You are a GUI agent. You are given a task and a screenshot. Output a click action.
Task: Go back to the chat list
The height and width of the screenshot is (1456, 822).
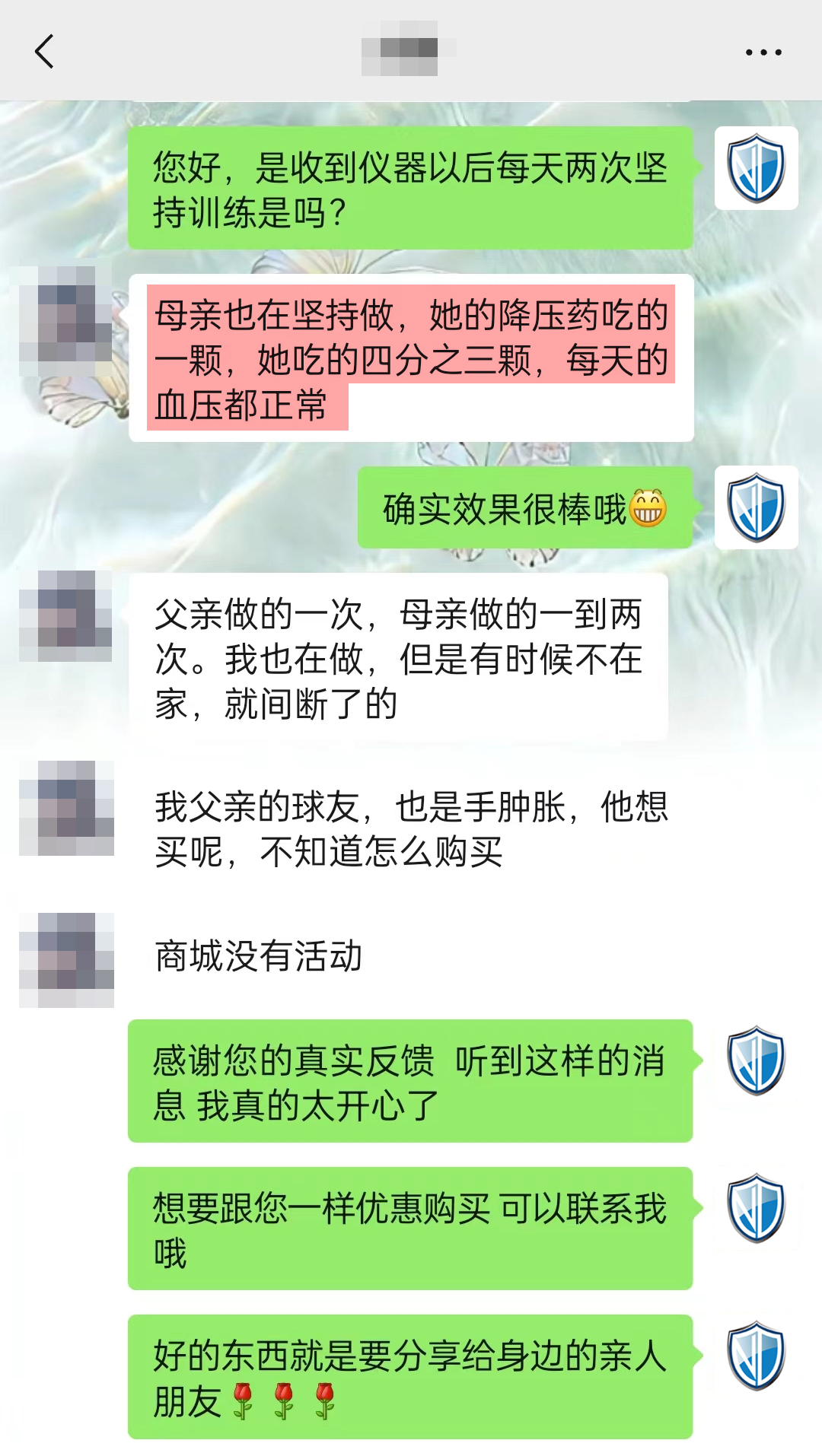coord(45,52)
